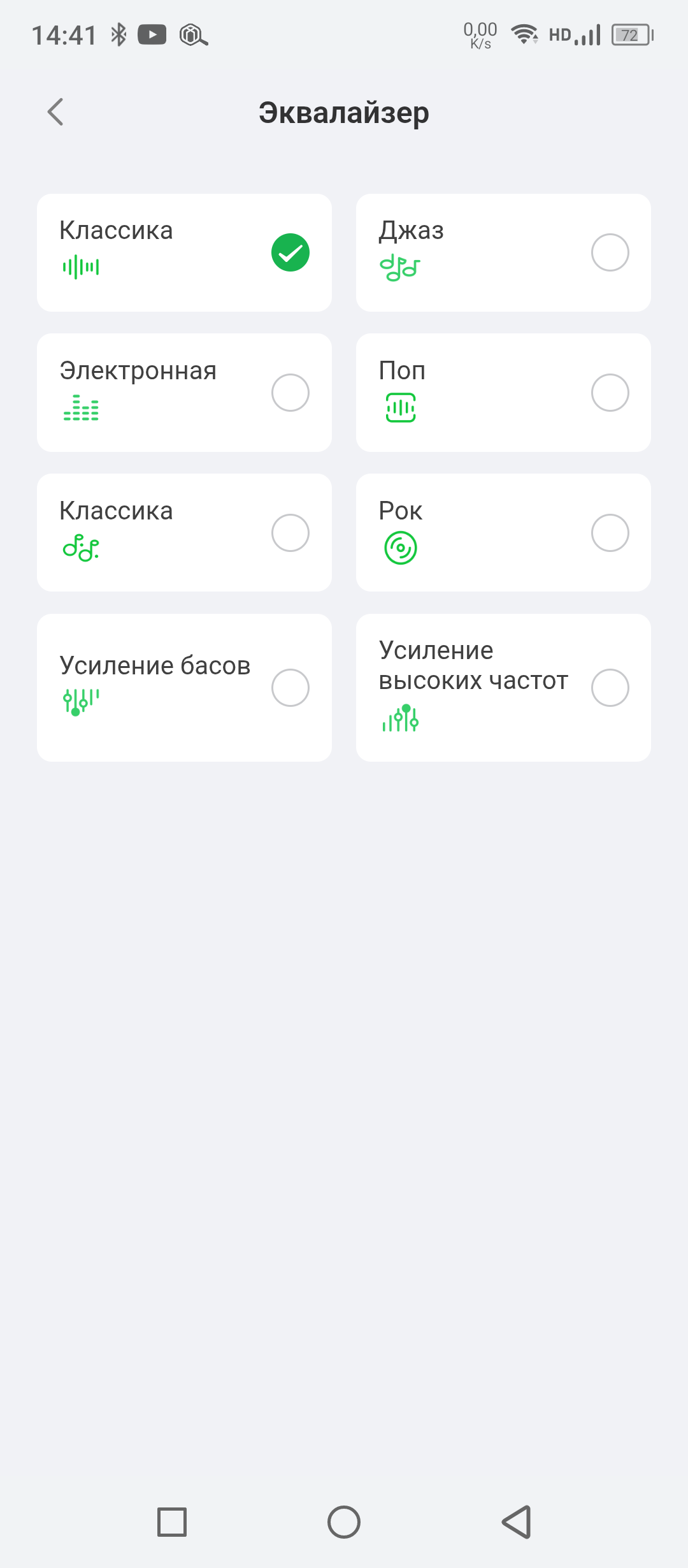This screenshot has width=688, height=1568.
Task: Choose the Электронная preset
Action: (290, 393)
